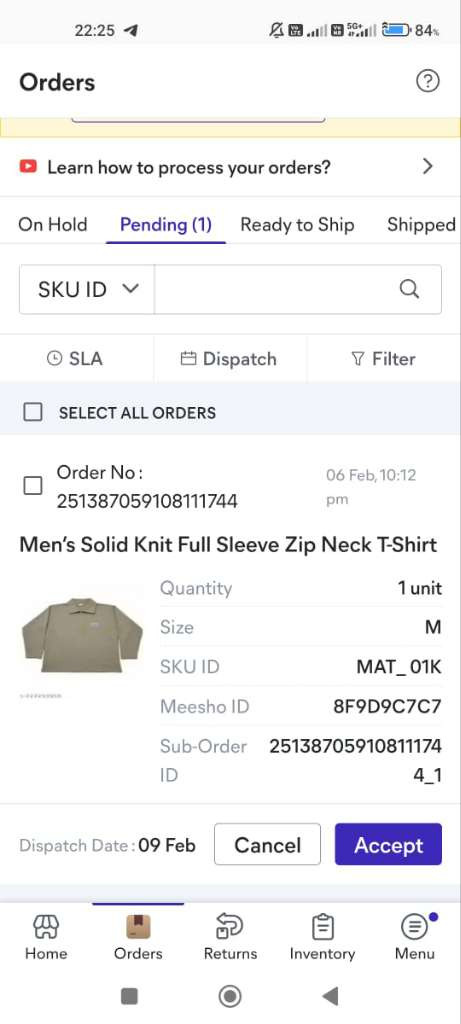Switch to the Shipped tab
The width and height of the screenshot is (461, 1024).
coord(421,225)
